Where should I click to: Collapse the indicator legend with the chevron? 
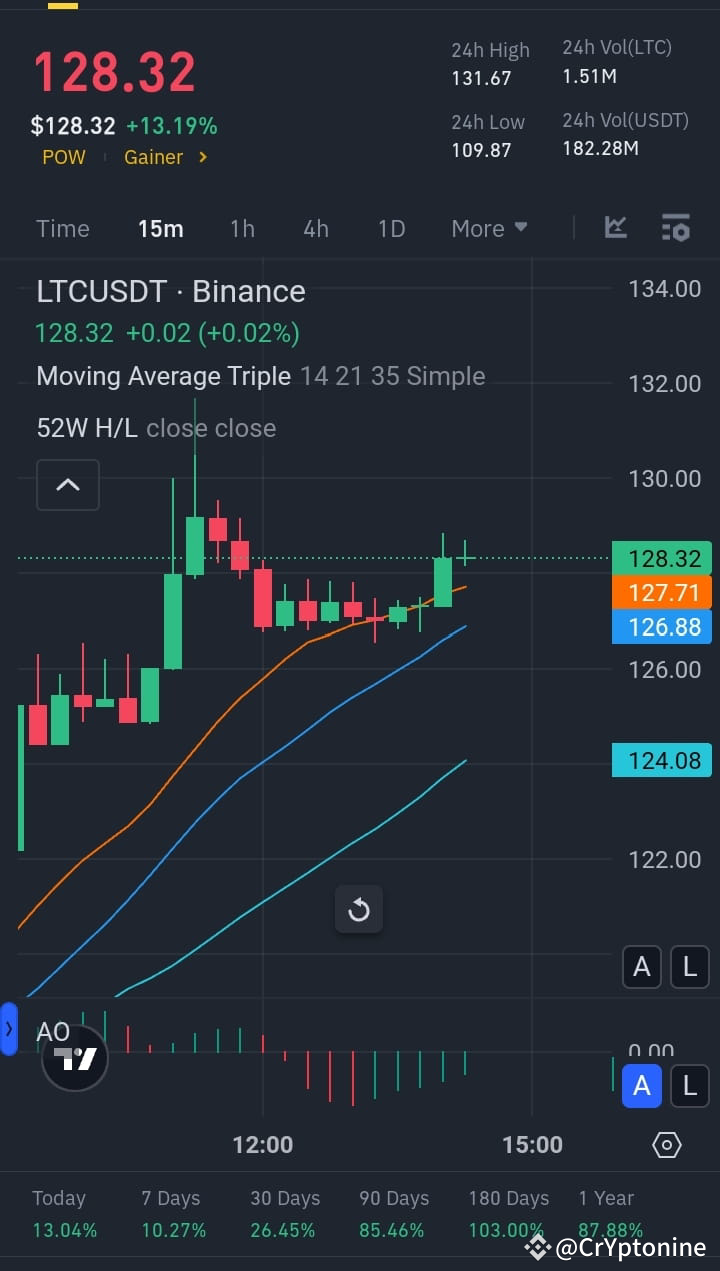(x=67, y=485)
